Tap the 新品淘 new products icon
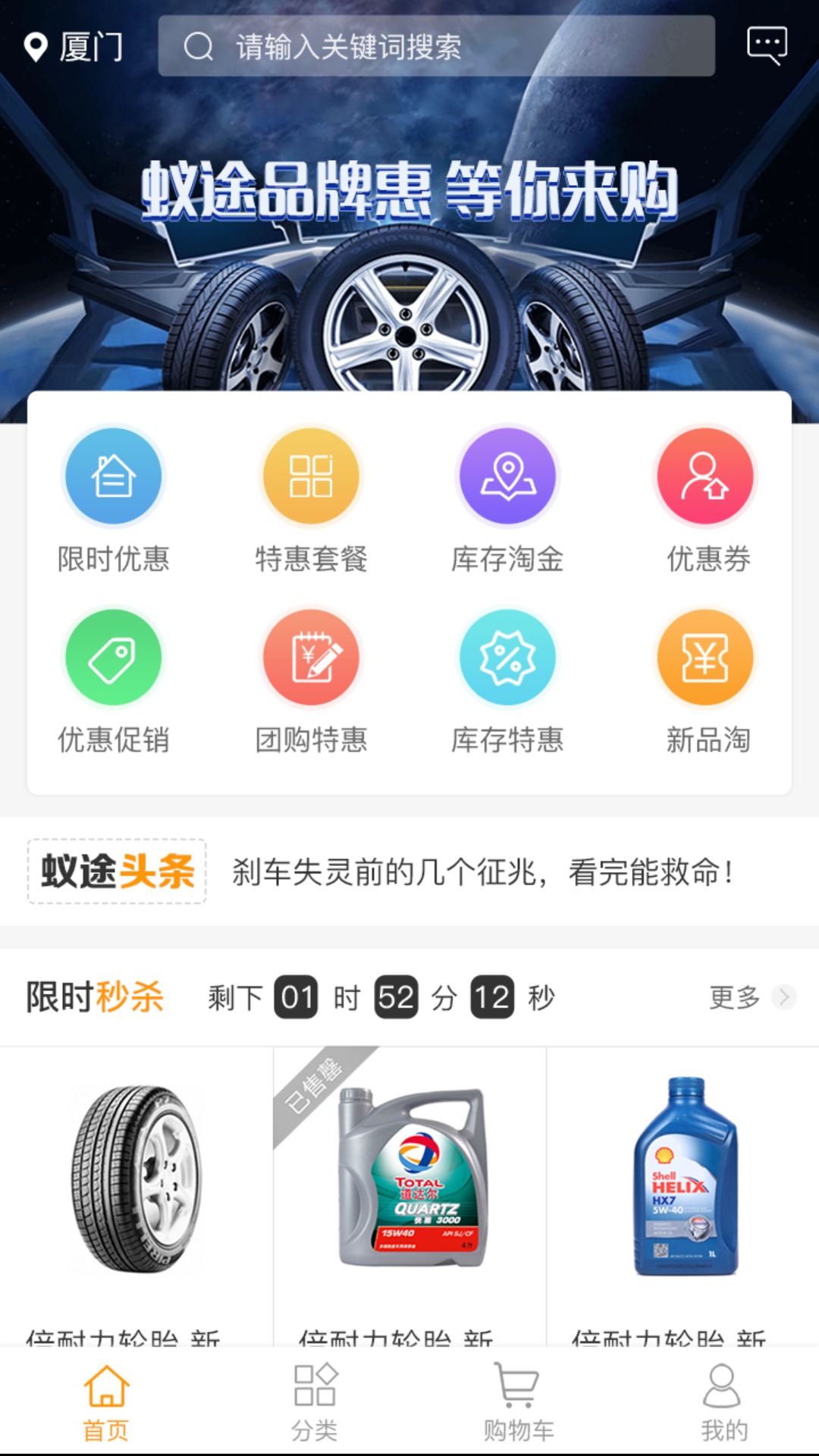 point(704,658)
